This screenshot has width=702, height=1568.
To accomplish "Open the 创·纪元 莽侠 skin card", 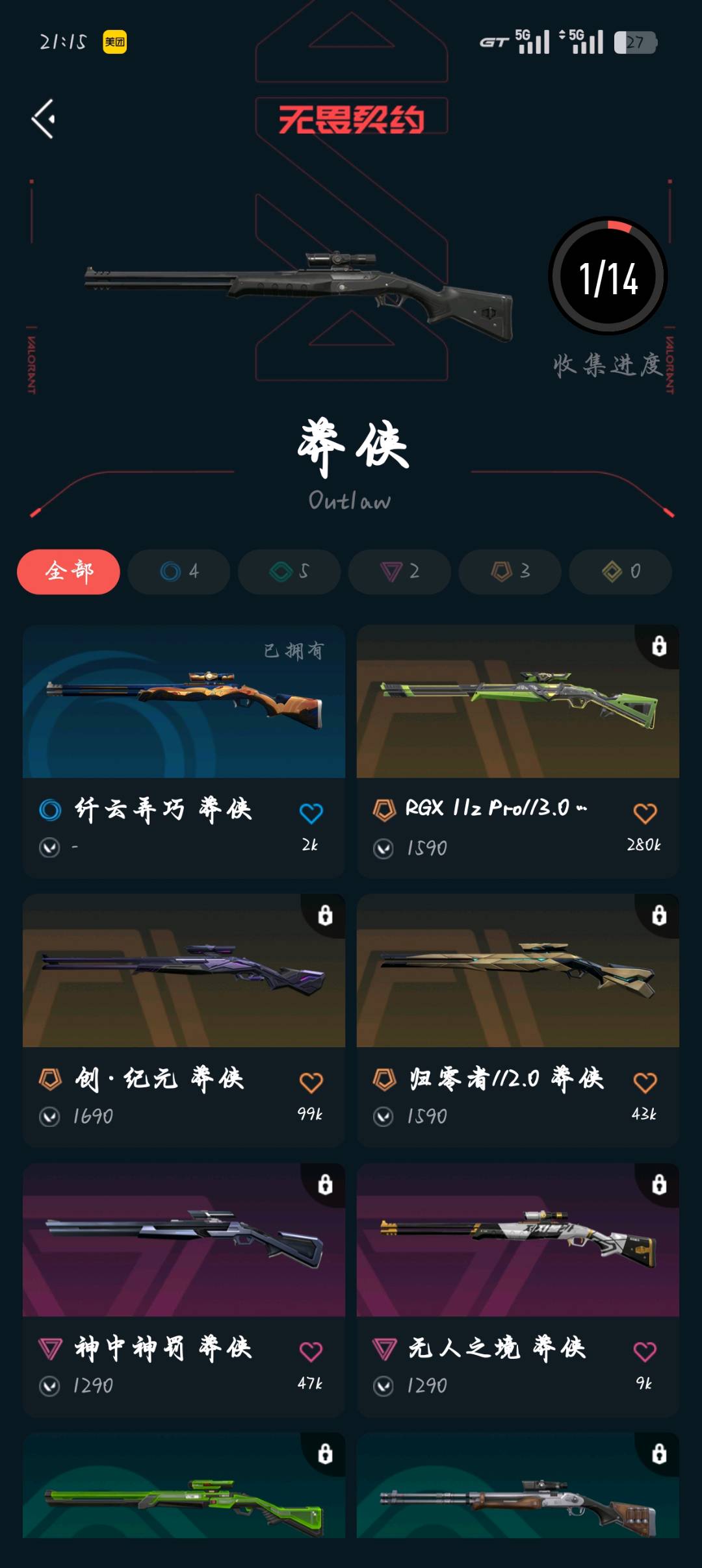I will coord(183,971).
